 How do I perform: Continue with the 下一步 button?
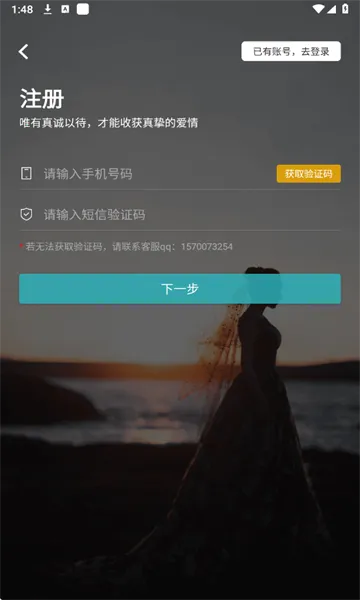[x=180, y=289]
